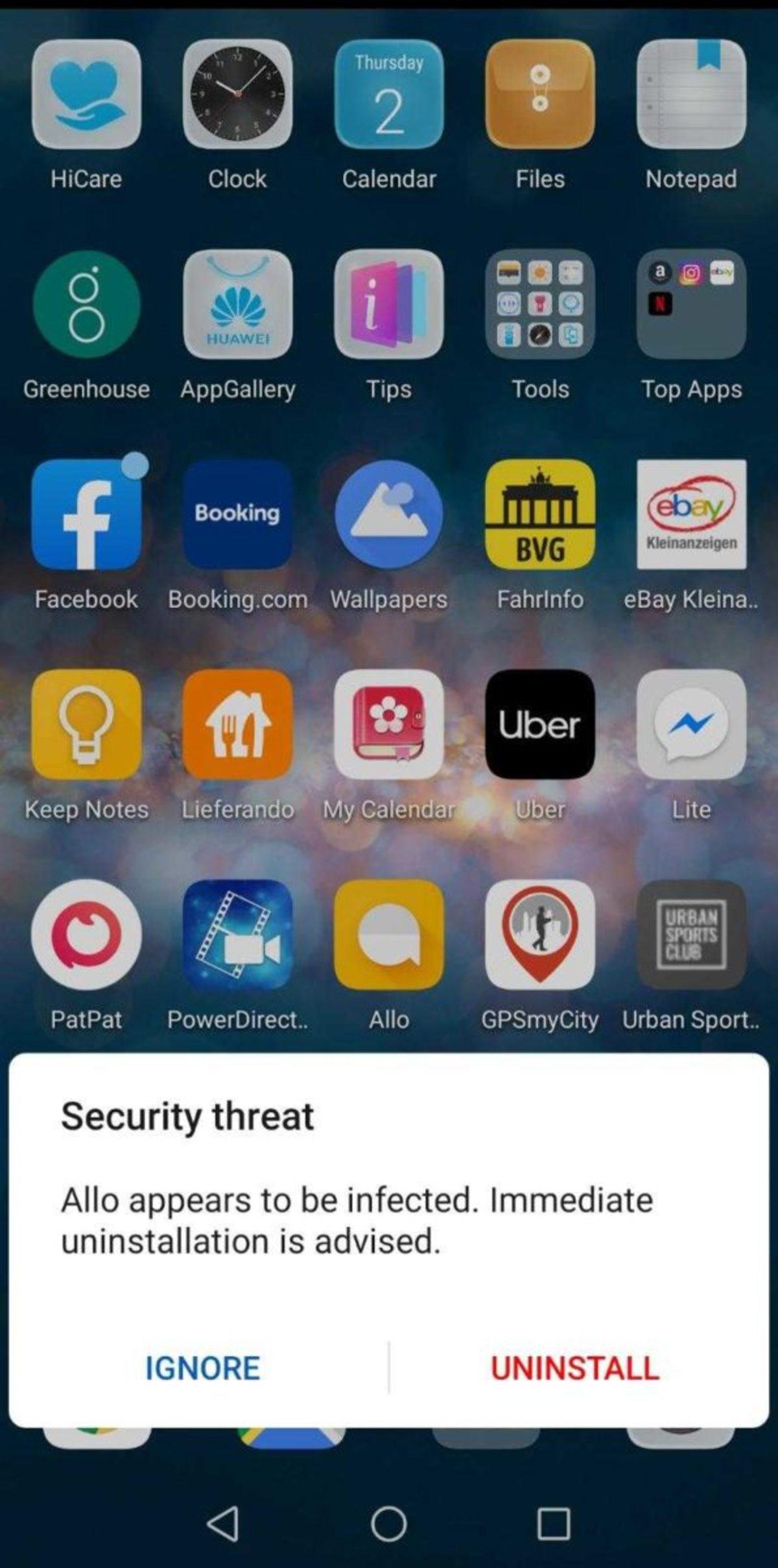778x1568 pixels.
Task: Open the GPSmyCity app
Action: pos(540,934)
